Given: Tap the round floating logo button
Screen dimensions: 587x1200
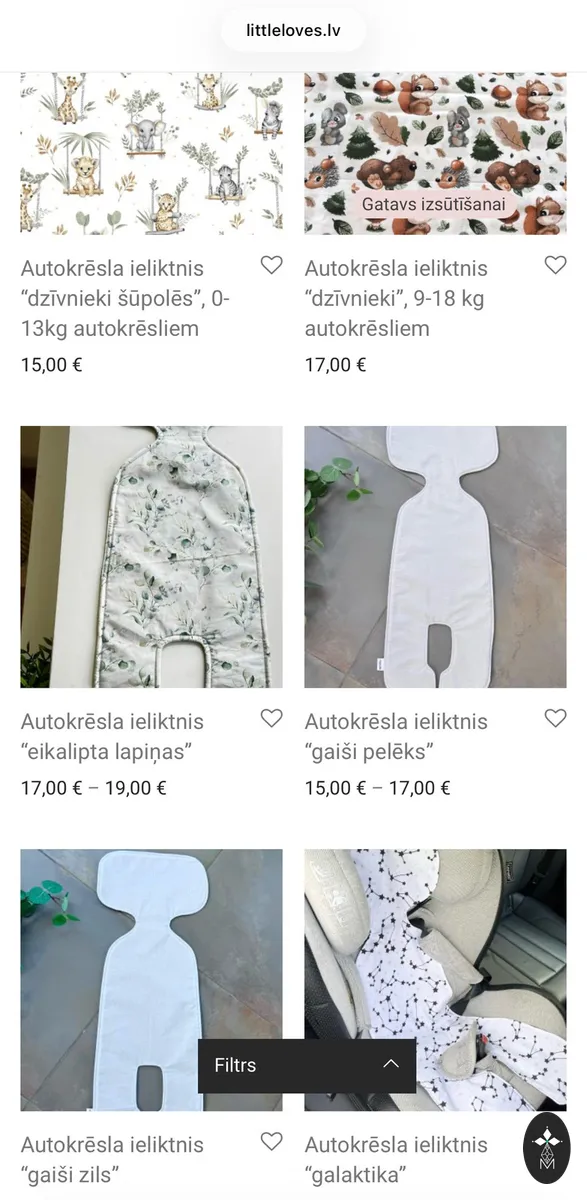Looking at the screenshot, I should click(547, 1148).
